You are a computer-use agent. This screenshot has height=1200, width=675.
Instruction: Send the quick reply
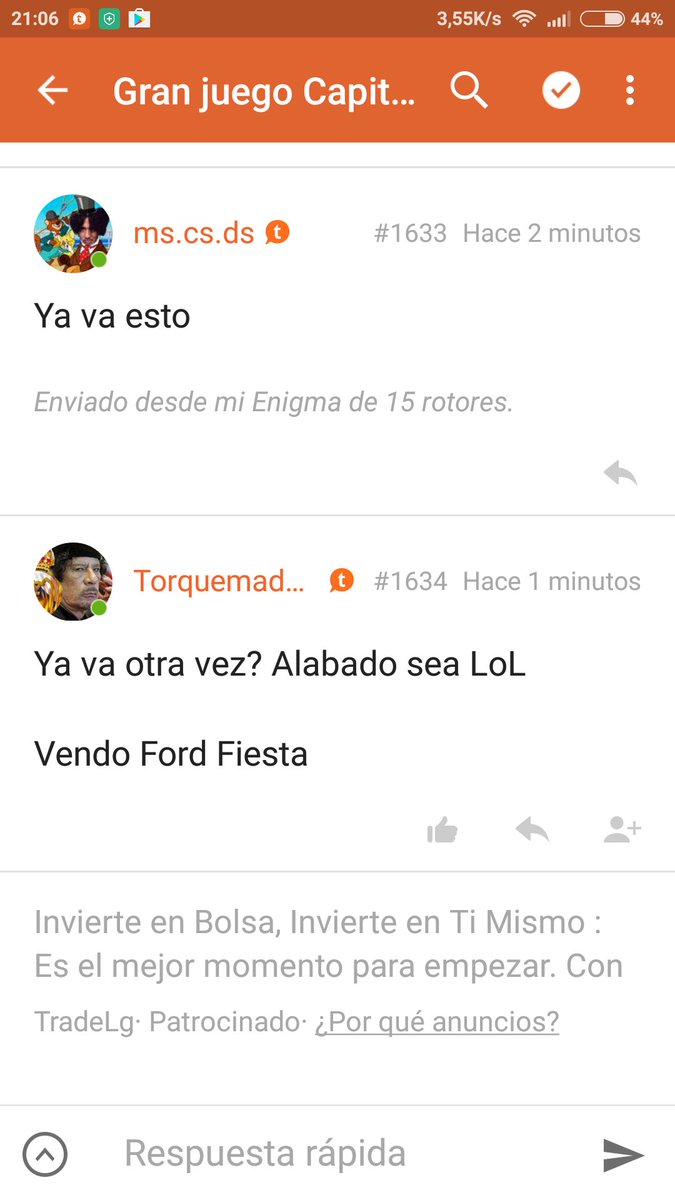click(623, 1155)
